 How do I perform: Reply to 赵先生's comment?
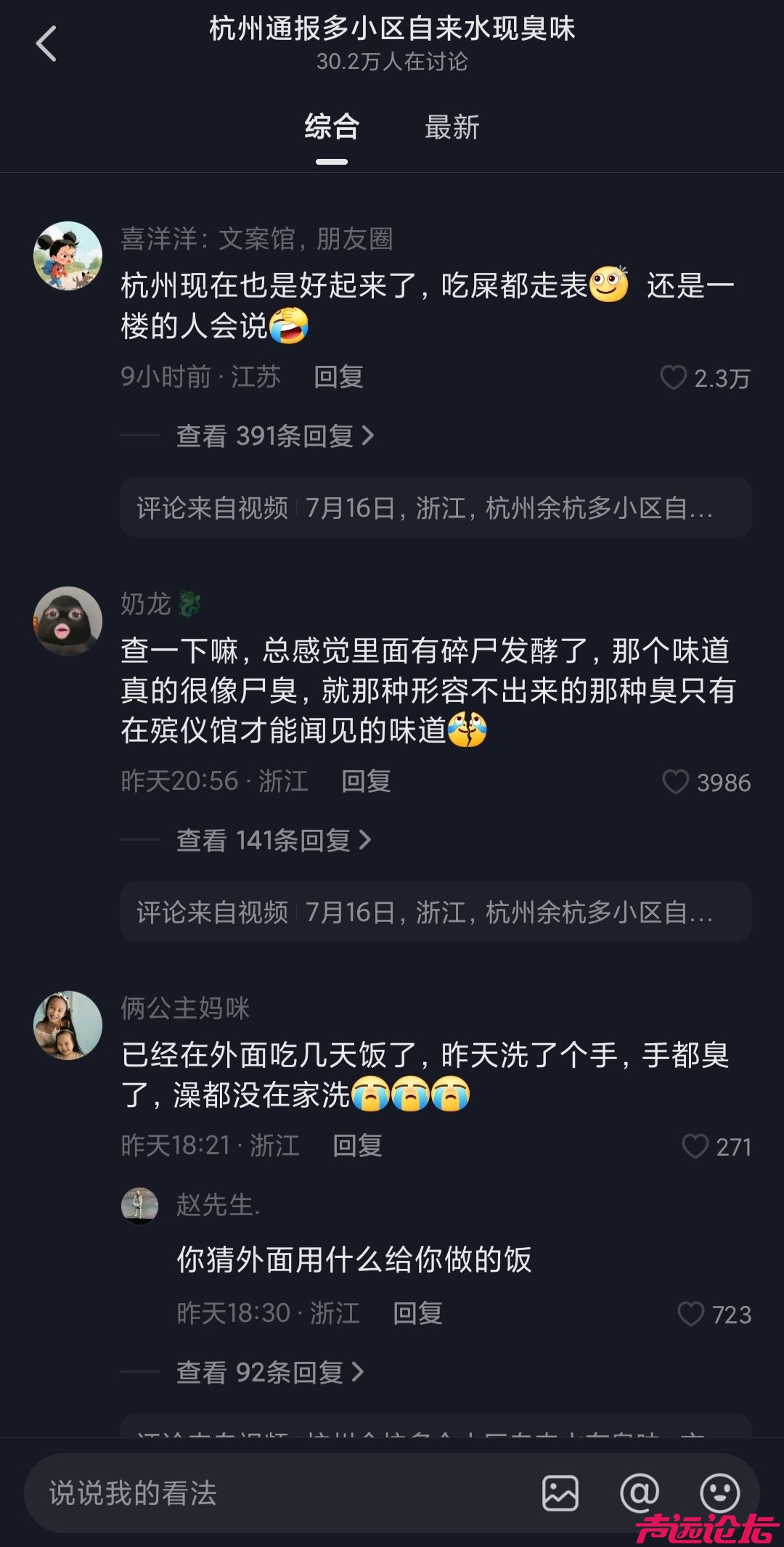417,1313
